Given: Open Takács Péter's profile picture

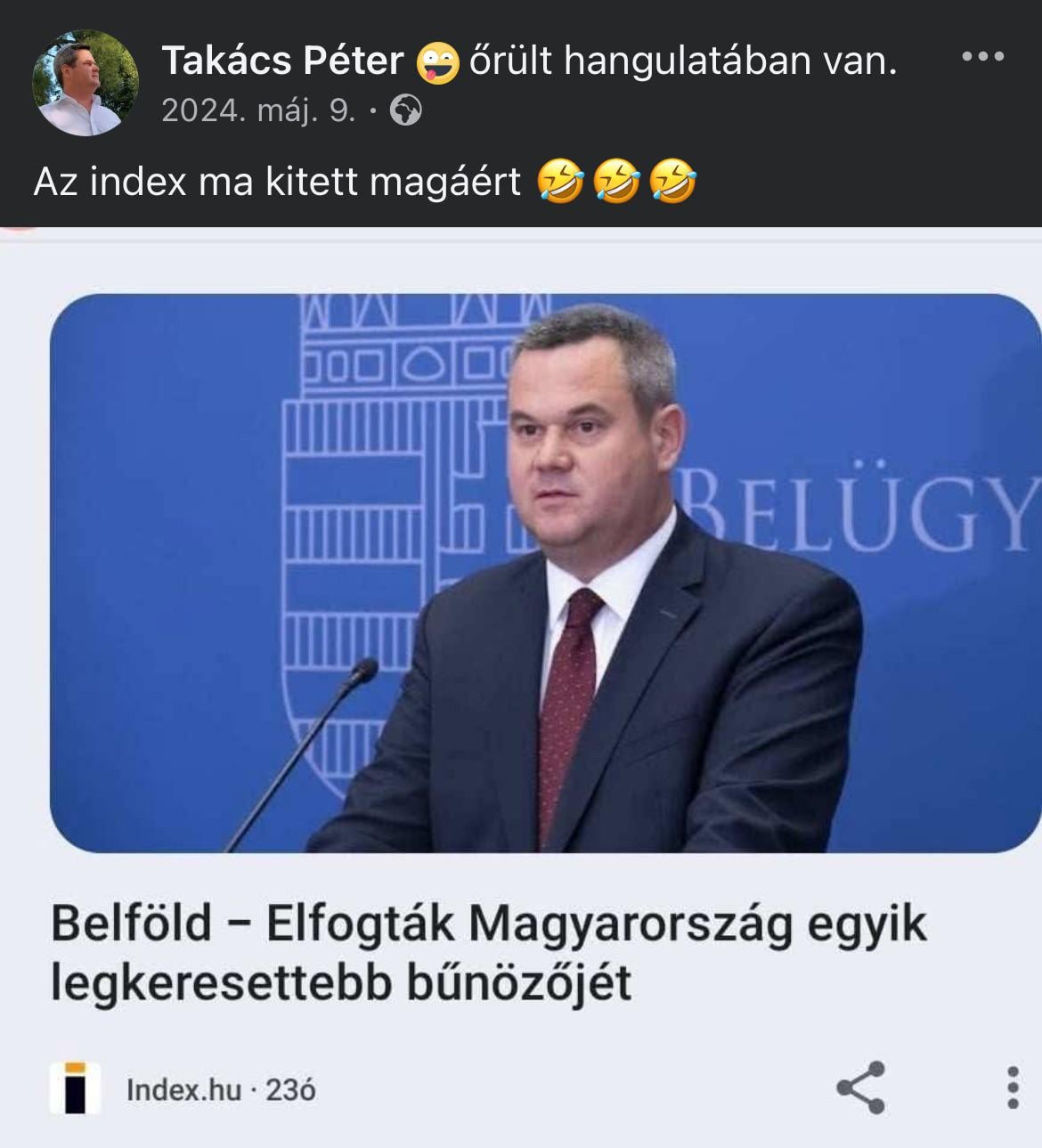Looking at the screenshot, I should (x=85, y=83).
